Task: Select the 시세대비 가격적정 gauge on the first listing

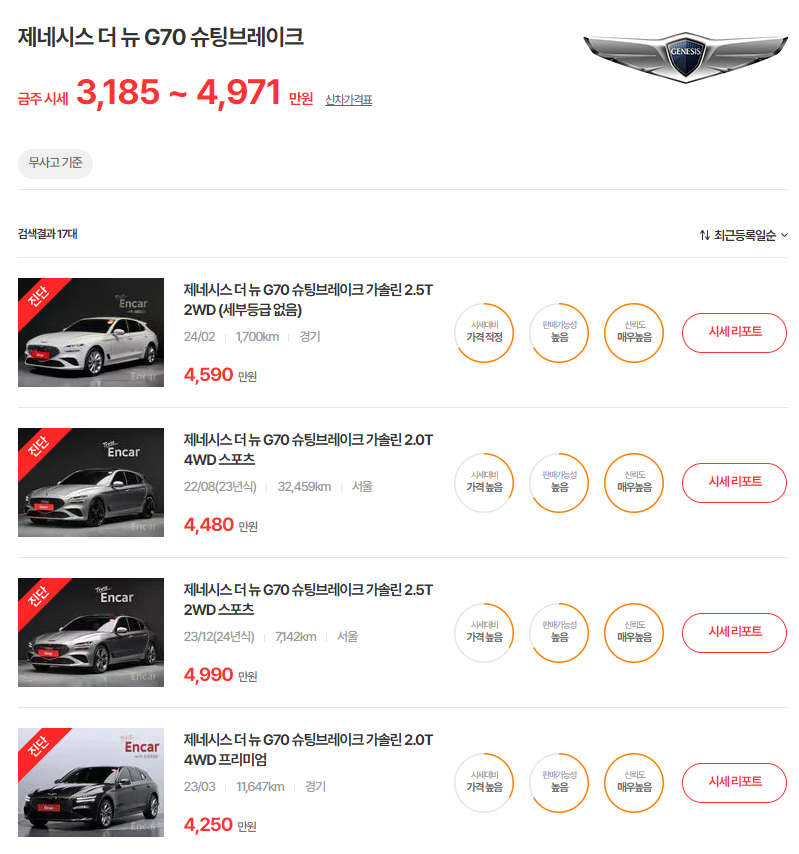Action: pyautogui.click(x=484, y=333)
